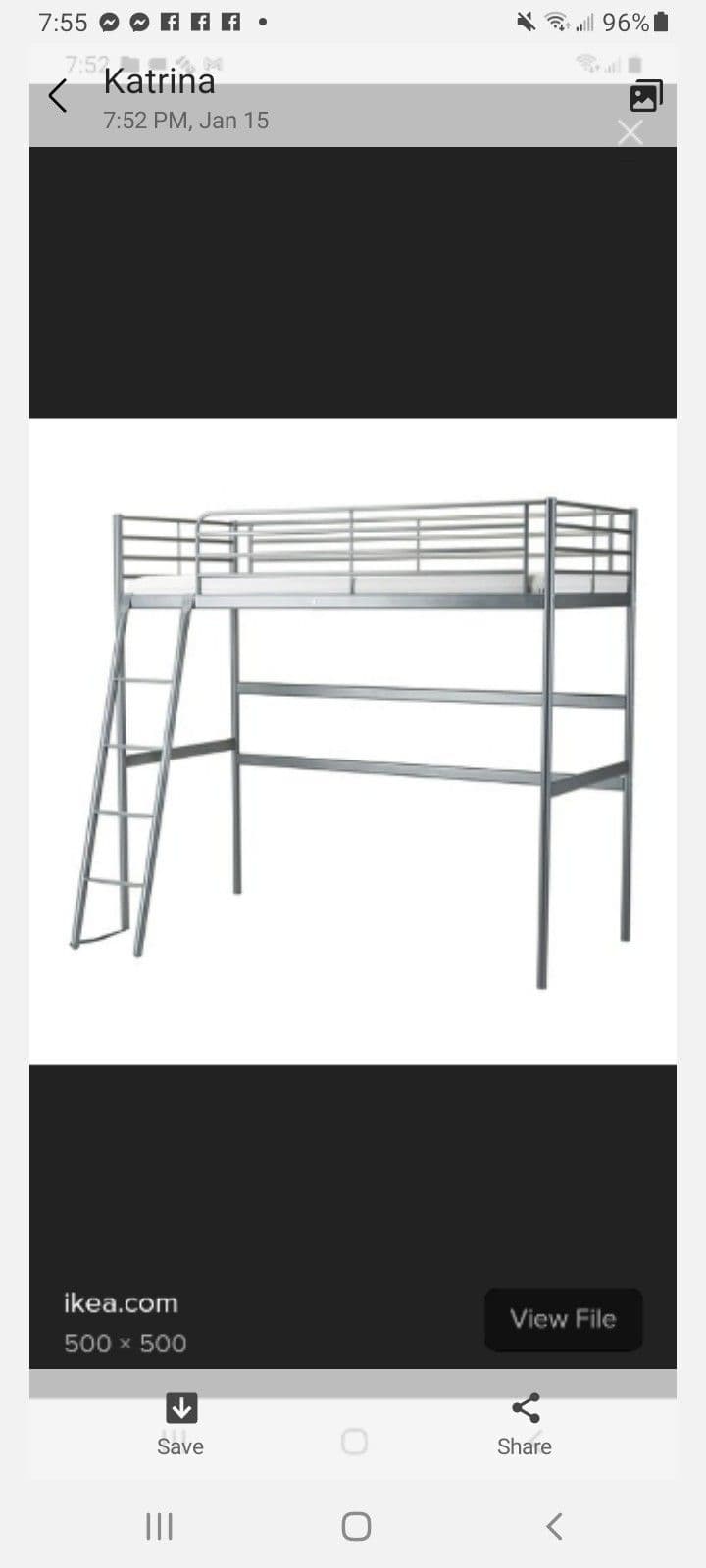Close the image preview with X

pyautogui.click(x=630, y=132)
